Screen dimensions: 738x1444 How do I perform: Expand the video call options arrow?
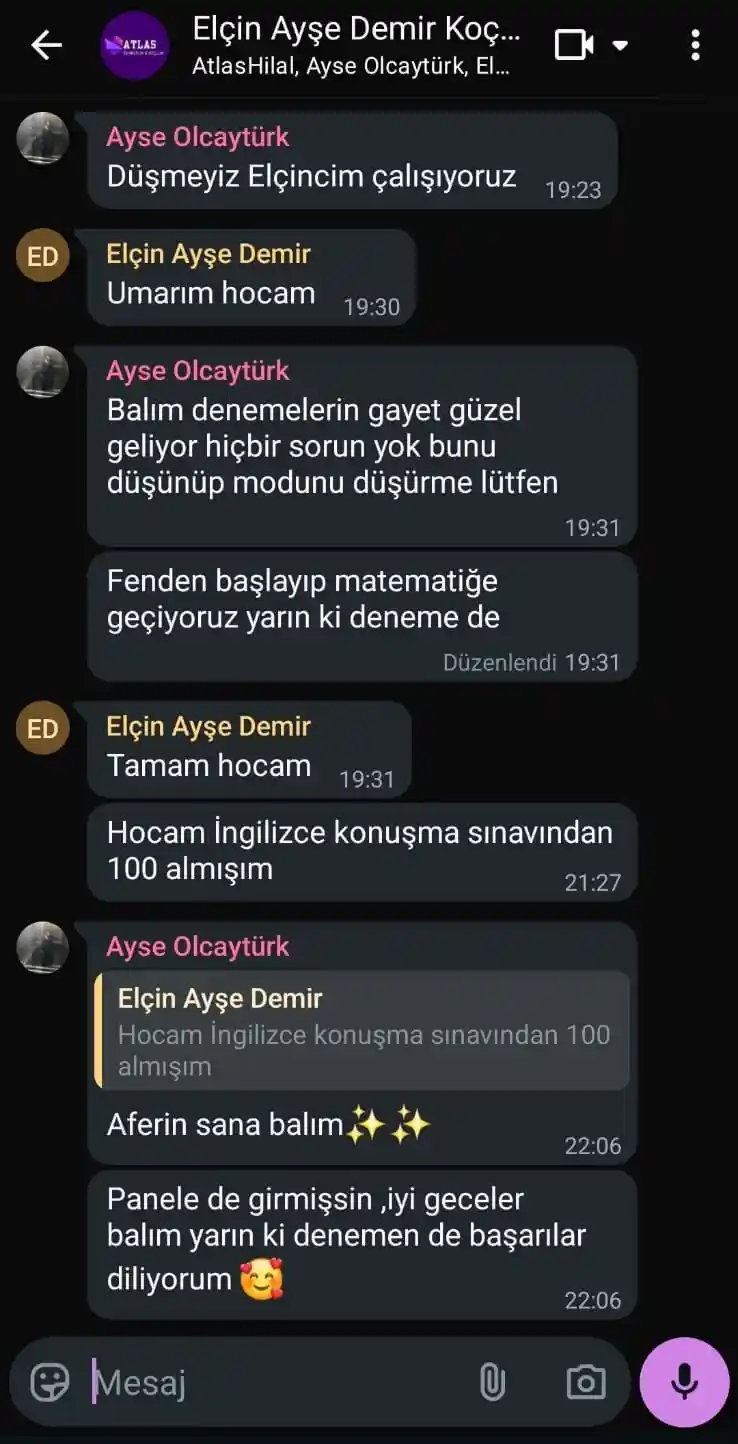622,45
